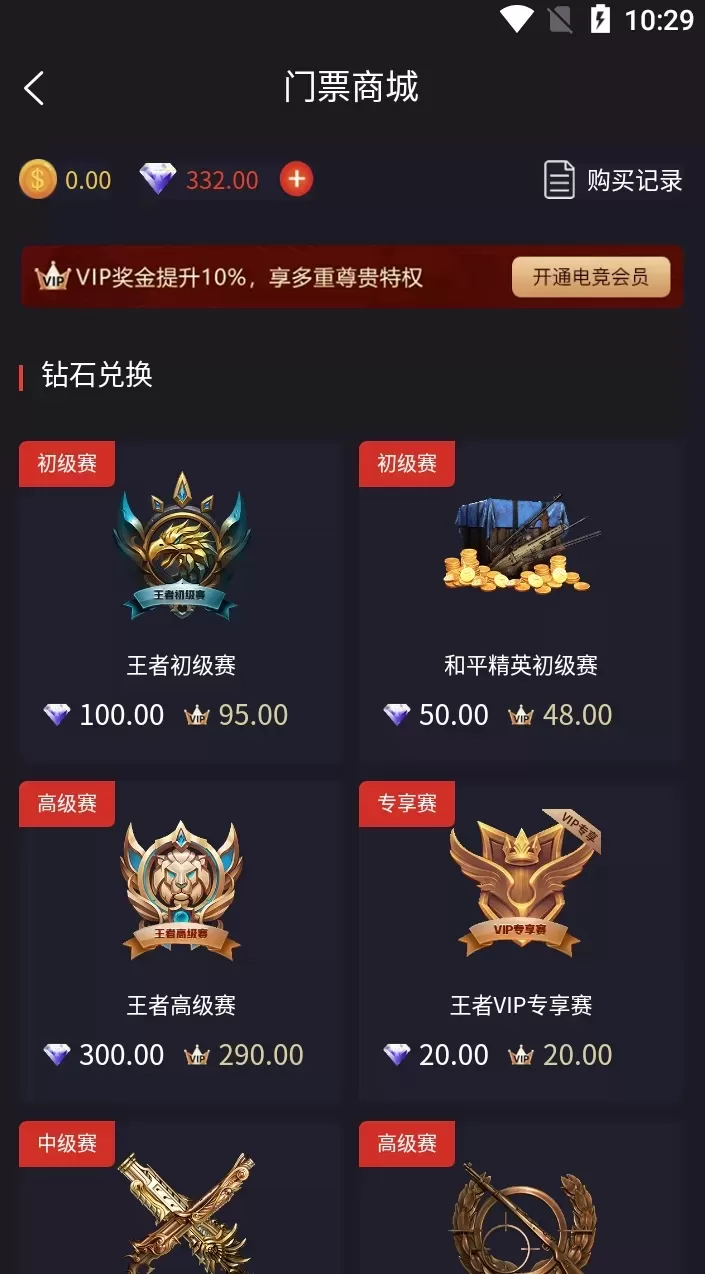Select the 和平精英初级赛 ticket card
705x1274 pixels.
pyautogui.click(x=521, y=600)
